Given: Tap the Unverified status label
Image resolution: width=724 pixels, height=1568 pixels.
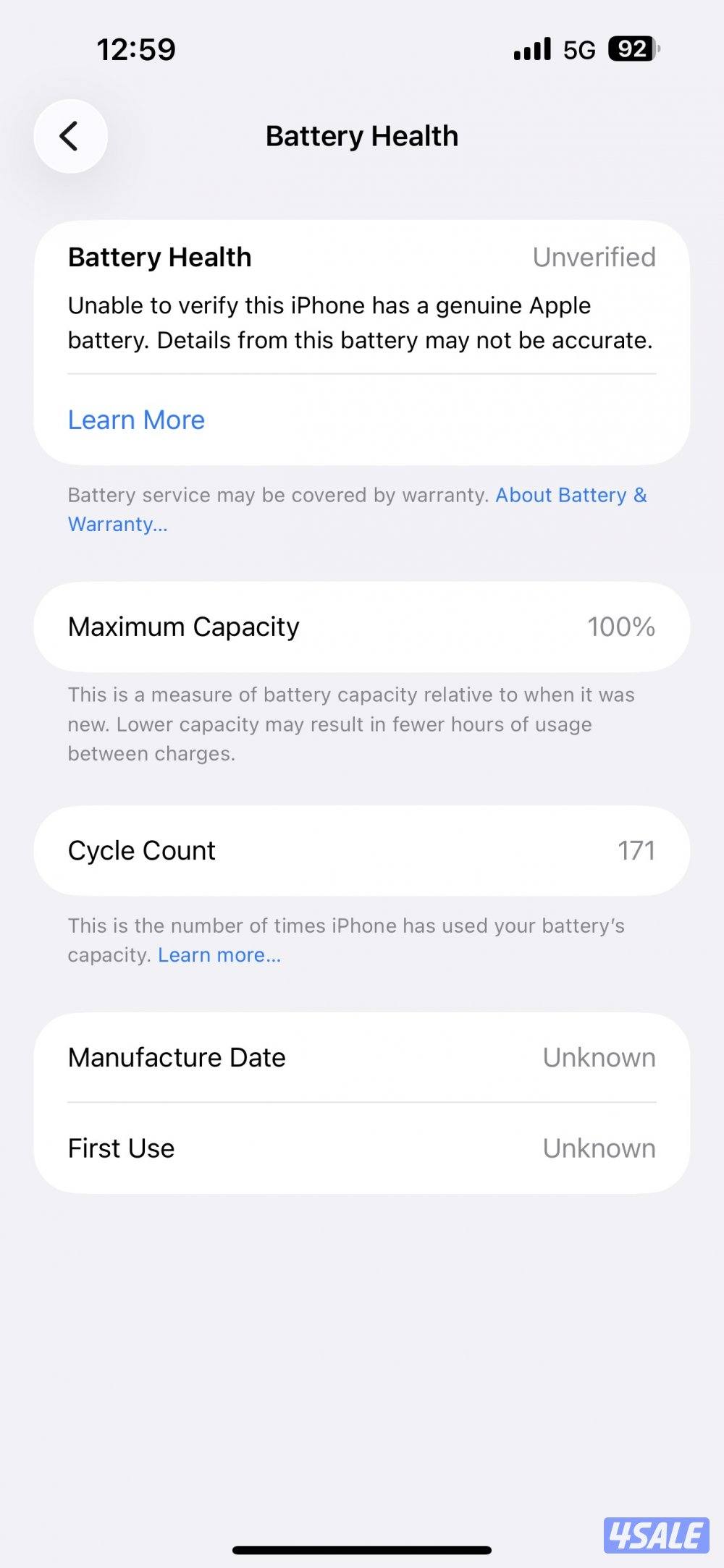Looking at the screenshot, I should tap(594, 257).
